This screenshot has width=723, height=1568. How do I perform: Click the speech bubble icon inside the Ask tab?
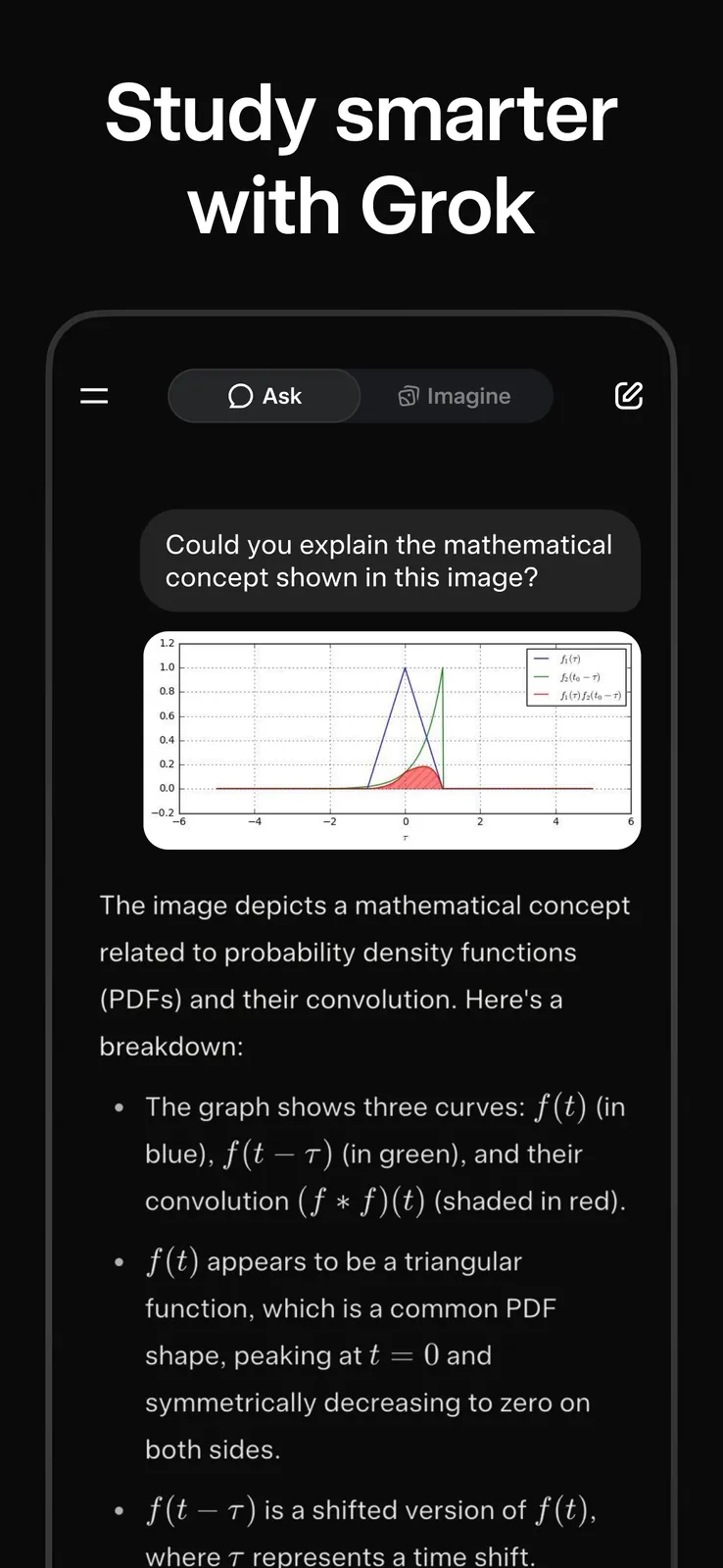click(x=241, y=396)
